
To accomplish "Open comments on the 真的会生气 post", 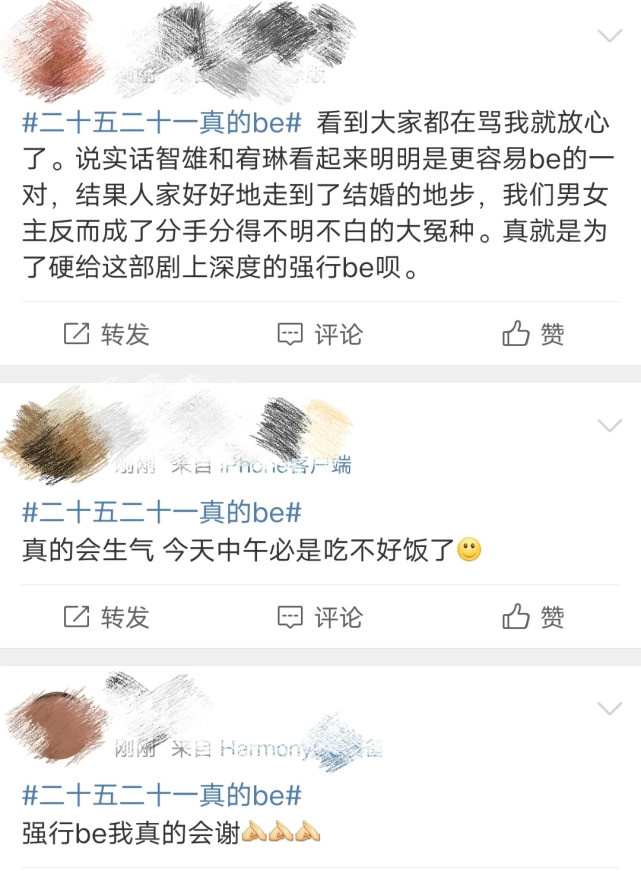I will [320, 617].
